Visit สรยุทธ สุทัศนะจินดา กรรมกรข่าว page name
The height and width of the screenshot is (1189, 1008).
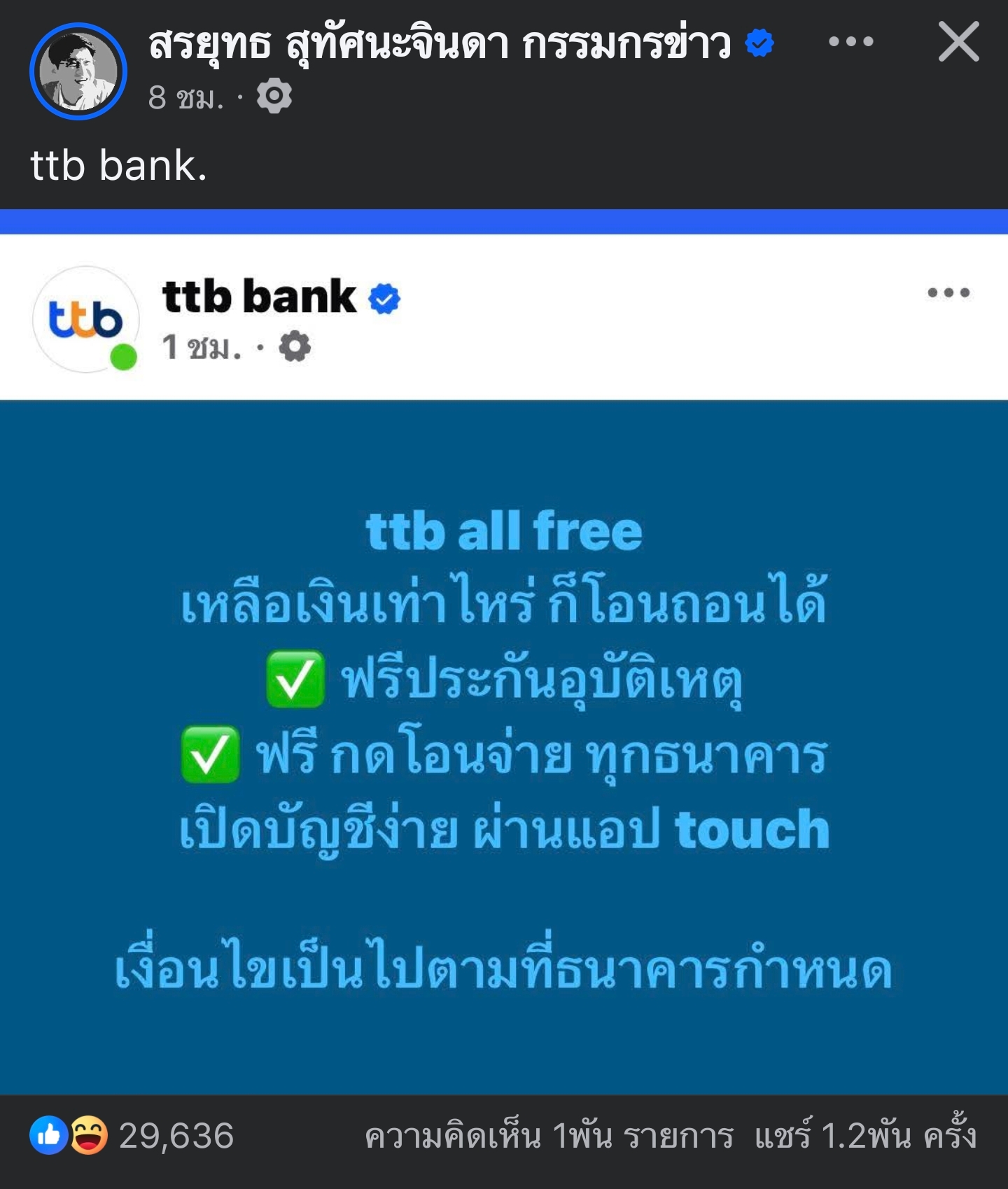(x=440, y=43)
